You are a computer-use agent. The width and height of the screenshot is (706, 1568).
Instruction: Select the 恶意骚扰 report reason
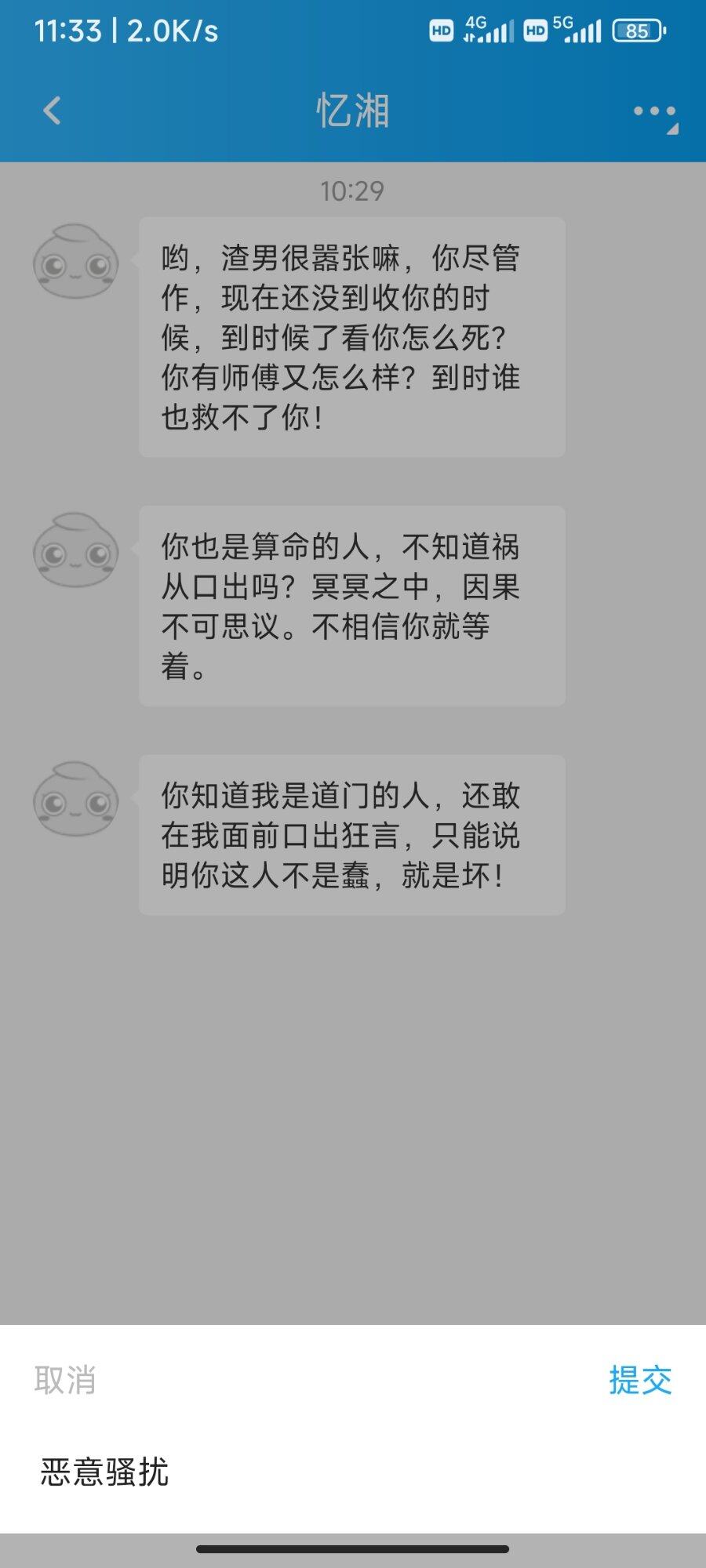[x=105, y=1472]
